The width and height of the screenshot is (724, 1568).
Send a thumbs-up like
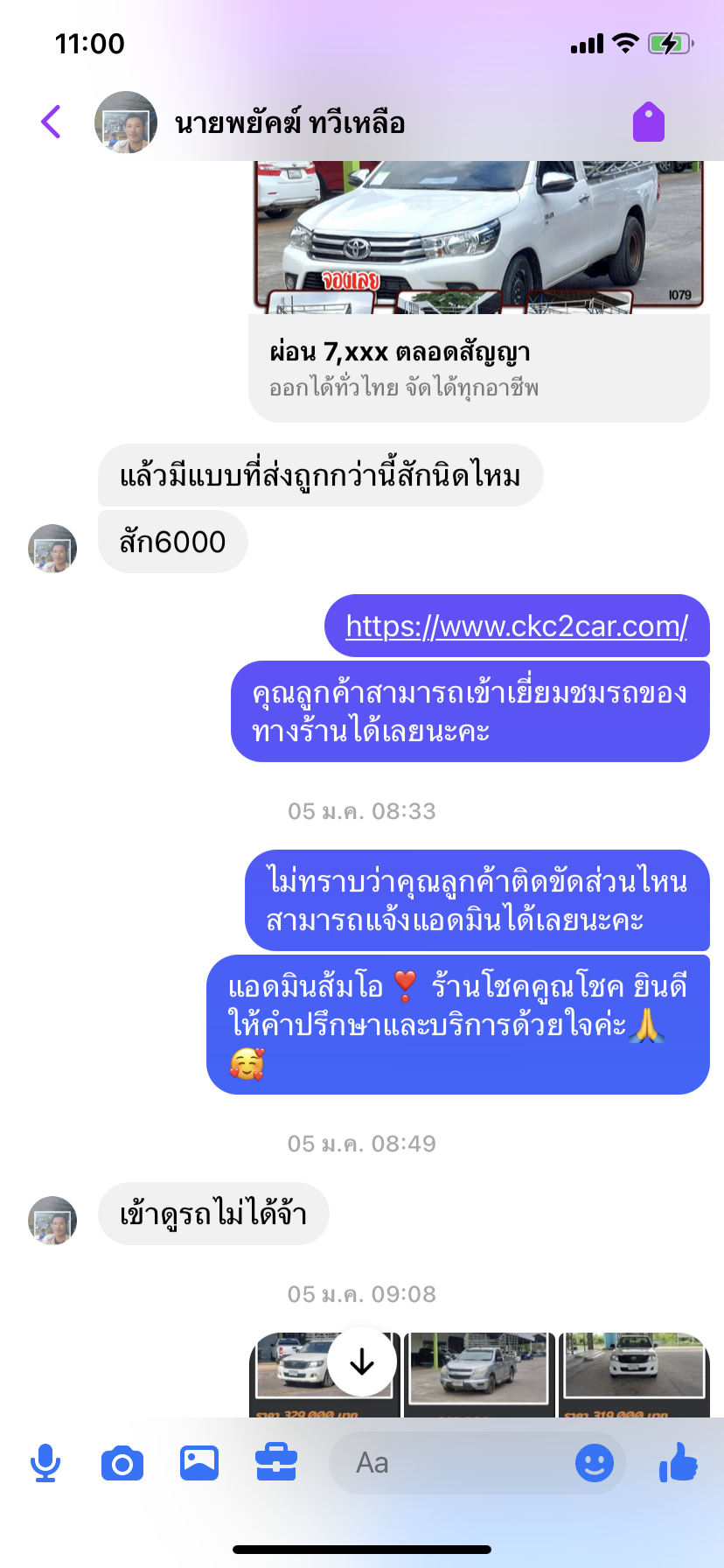pyautogui.click(x=679, y=1461)
